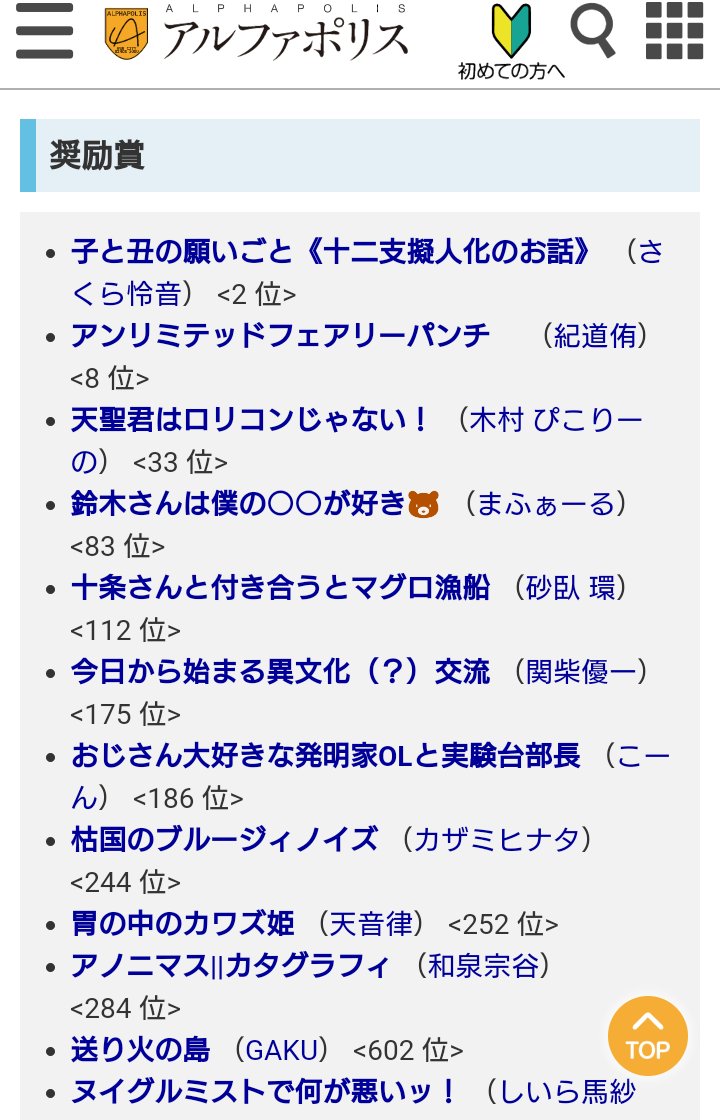View author さくら怜音's page
Viewport: 720px width, 1120px height.
coord(127,293)
